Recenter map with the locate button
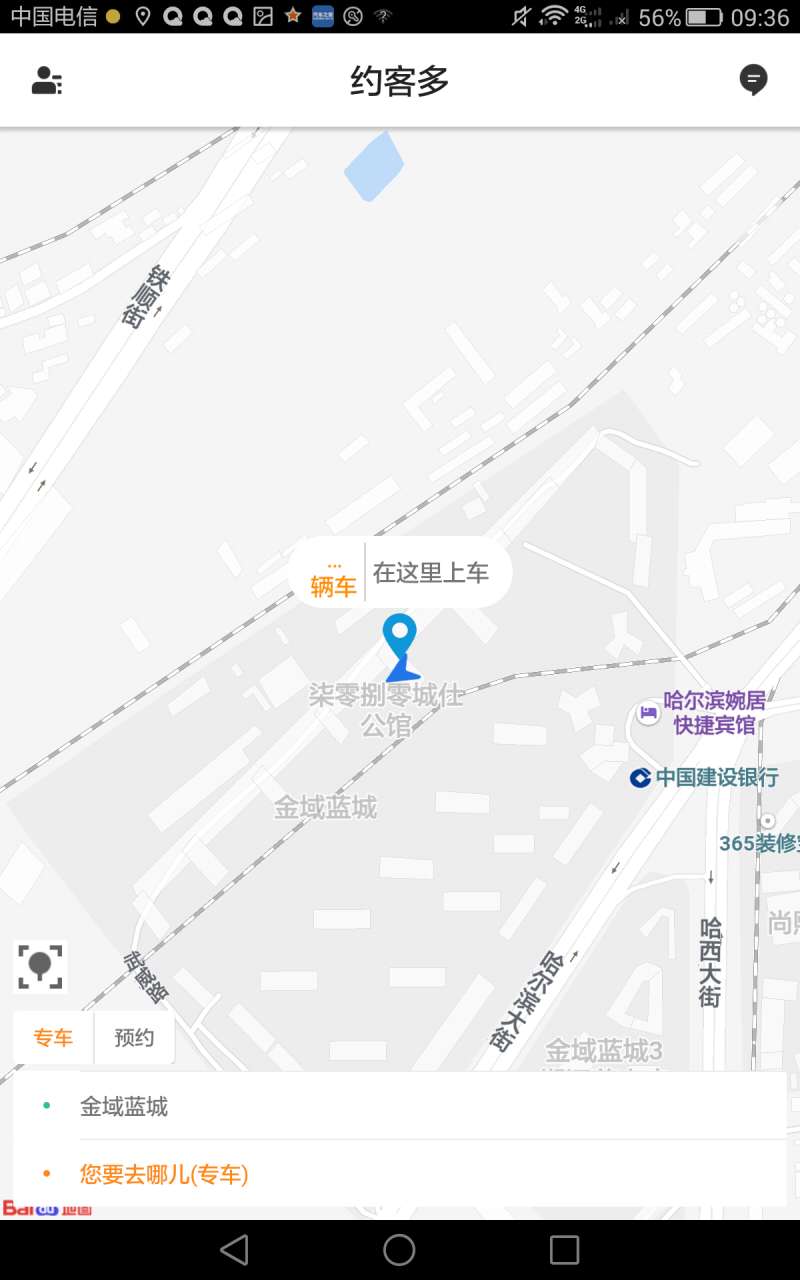Viewport: 800px width, 1280px height. click(x=40, y=966)
